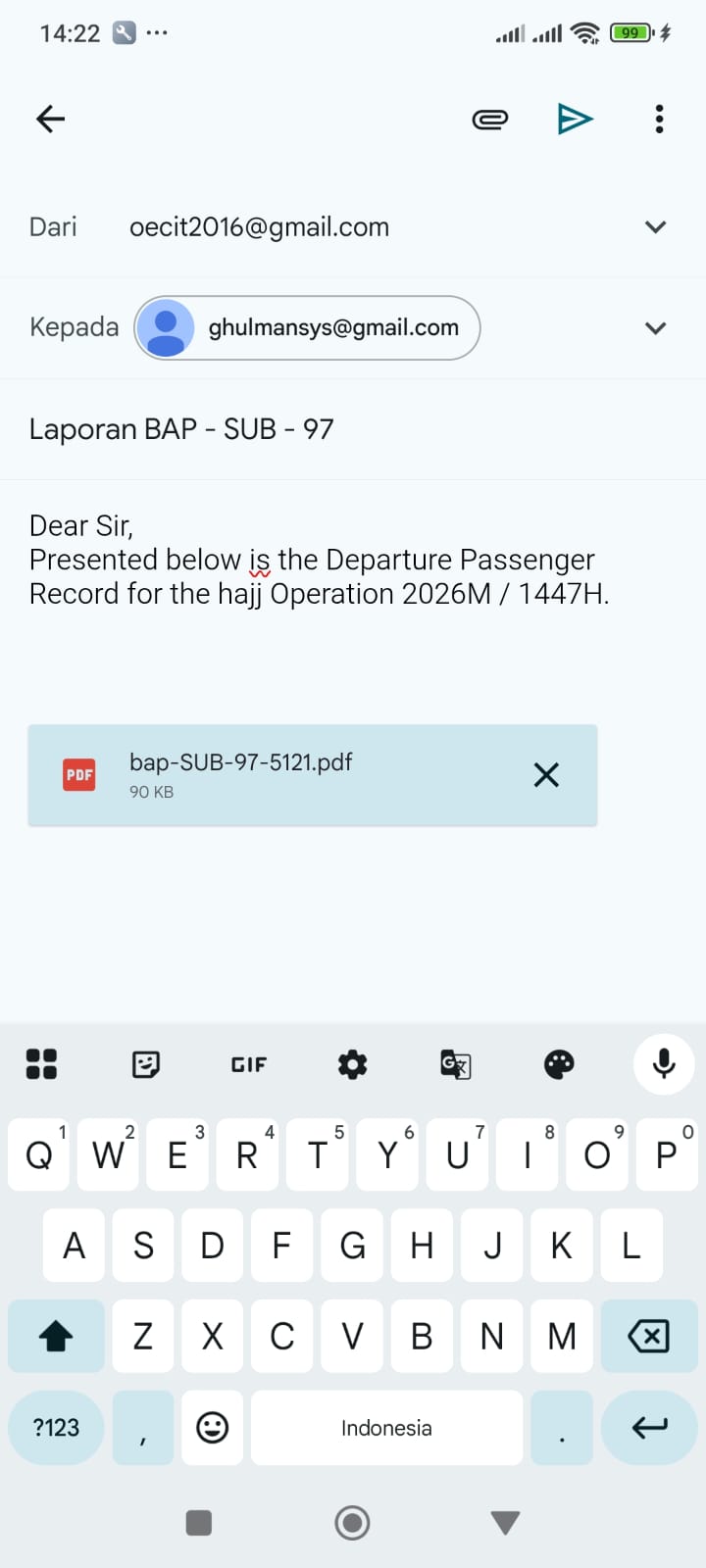This screenshot has height=1568, width=706.
Task: Open the keyboard theme palette
Action: tap(559, 1064)
